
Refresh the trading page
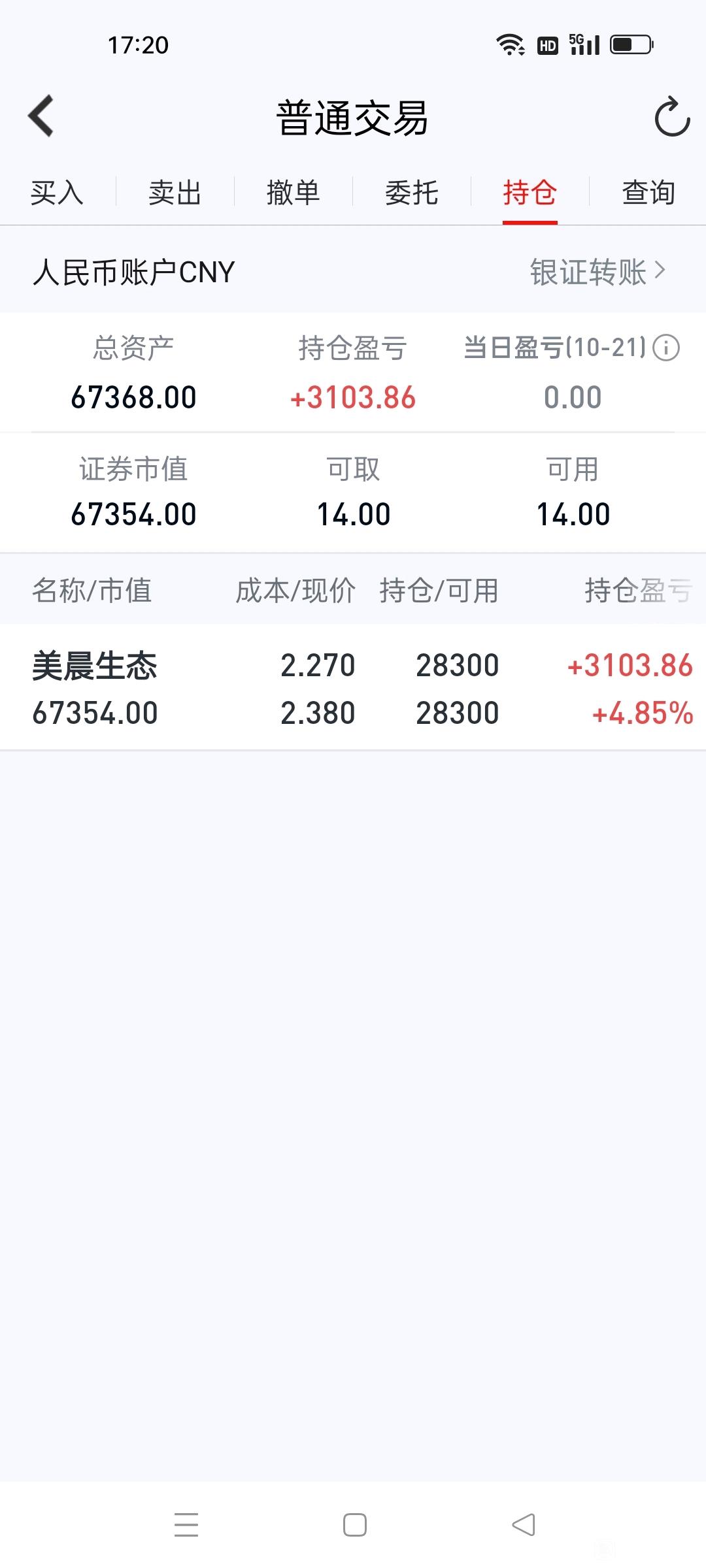point(672,117)
